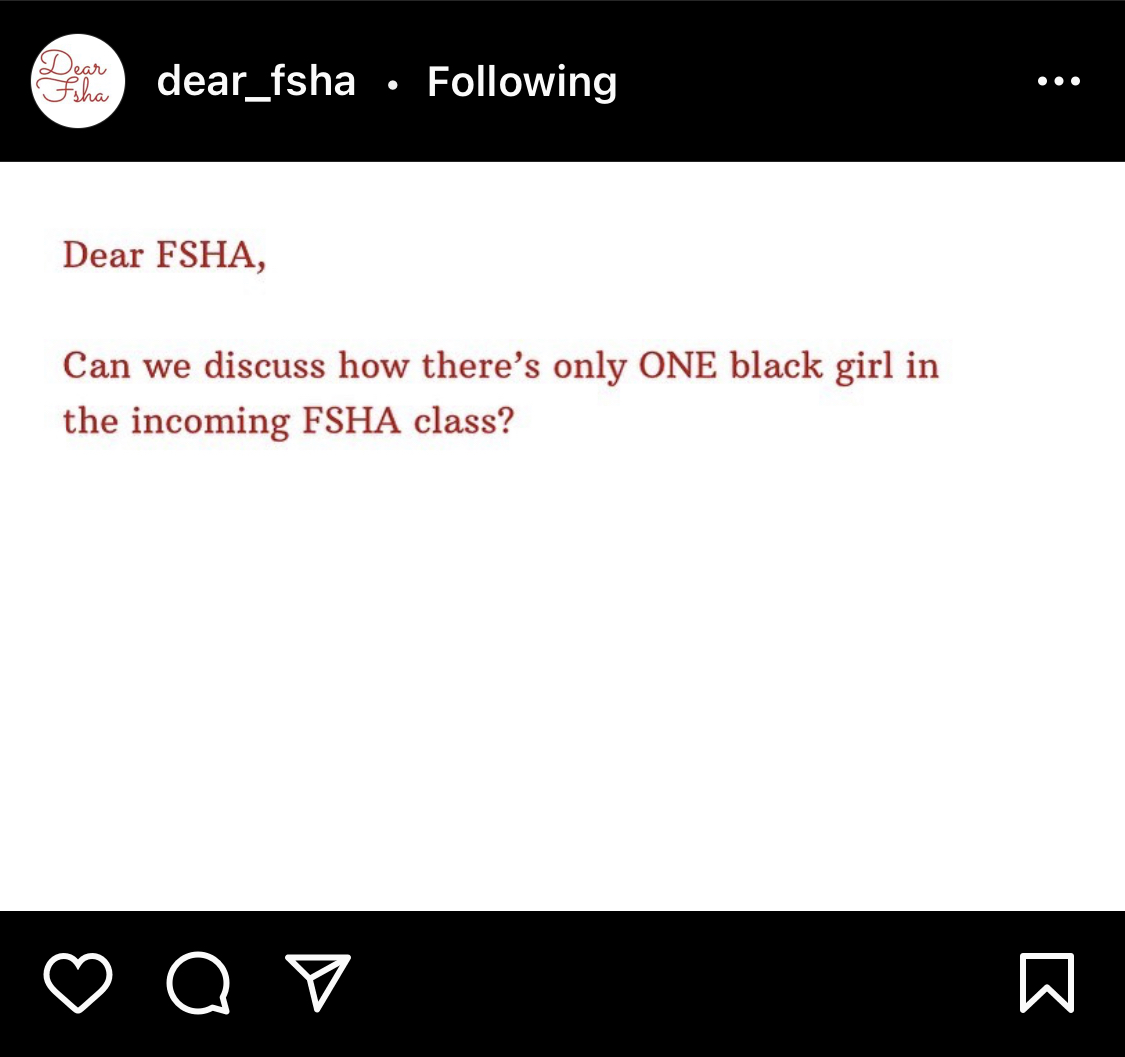Bookmark this post to saved
The height and width of the screenshot is (1057, 1125).
pyautogui.click(x=1046, y=982)
